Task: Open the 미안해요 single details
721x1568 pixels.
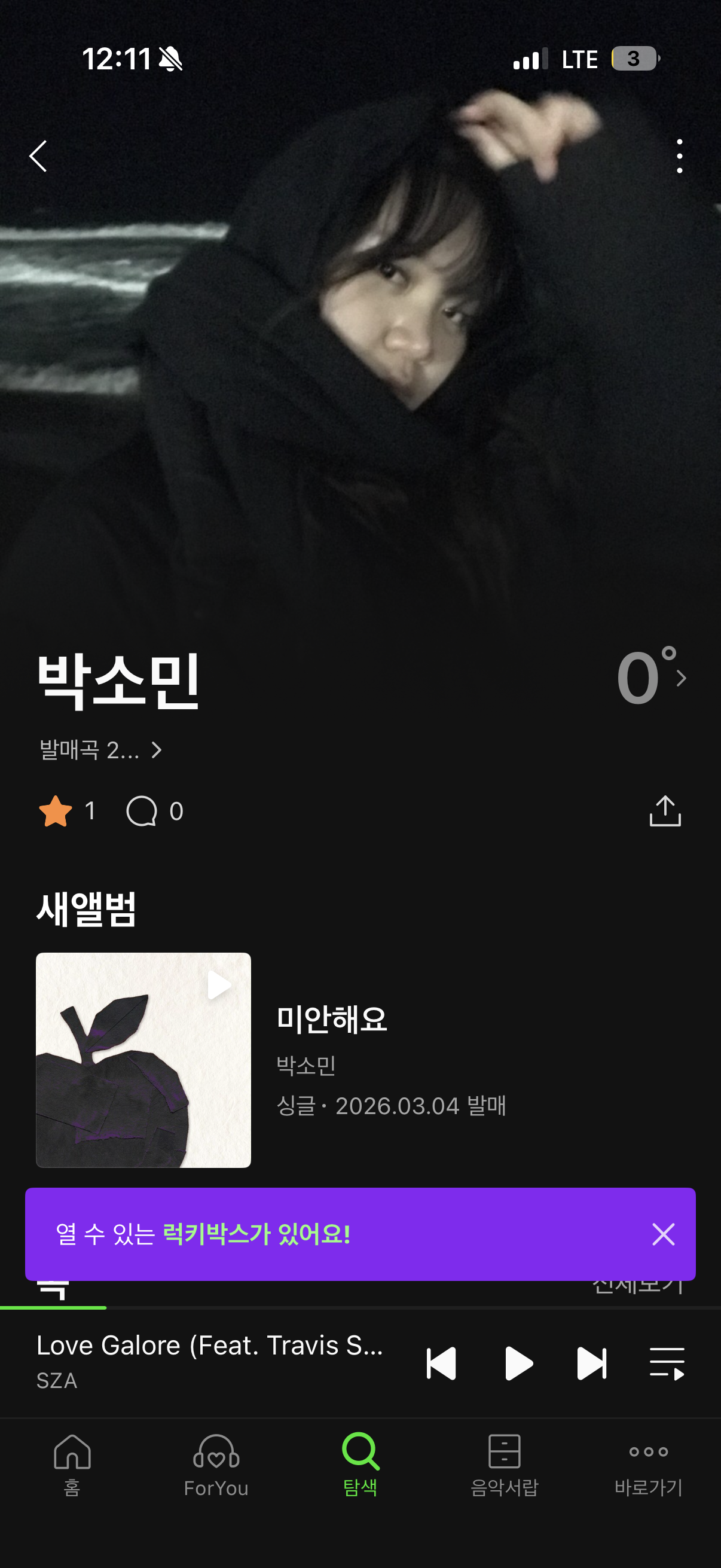Action: tap(332, 1019)
